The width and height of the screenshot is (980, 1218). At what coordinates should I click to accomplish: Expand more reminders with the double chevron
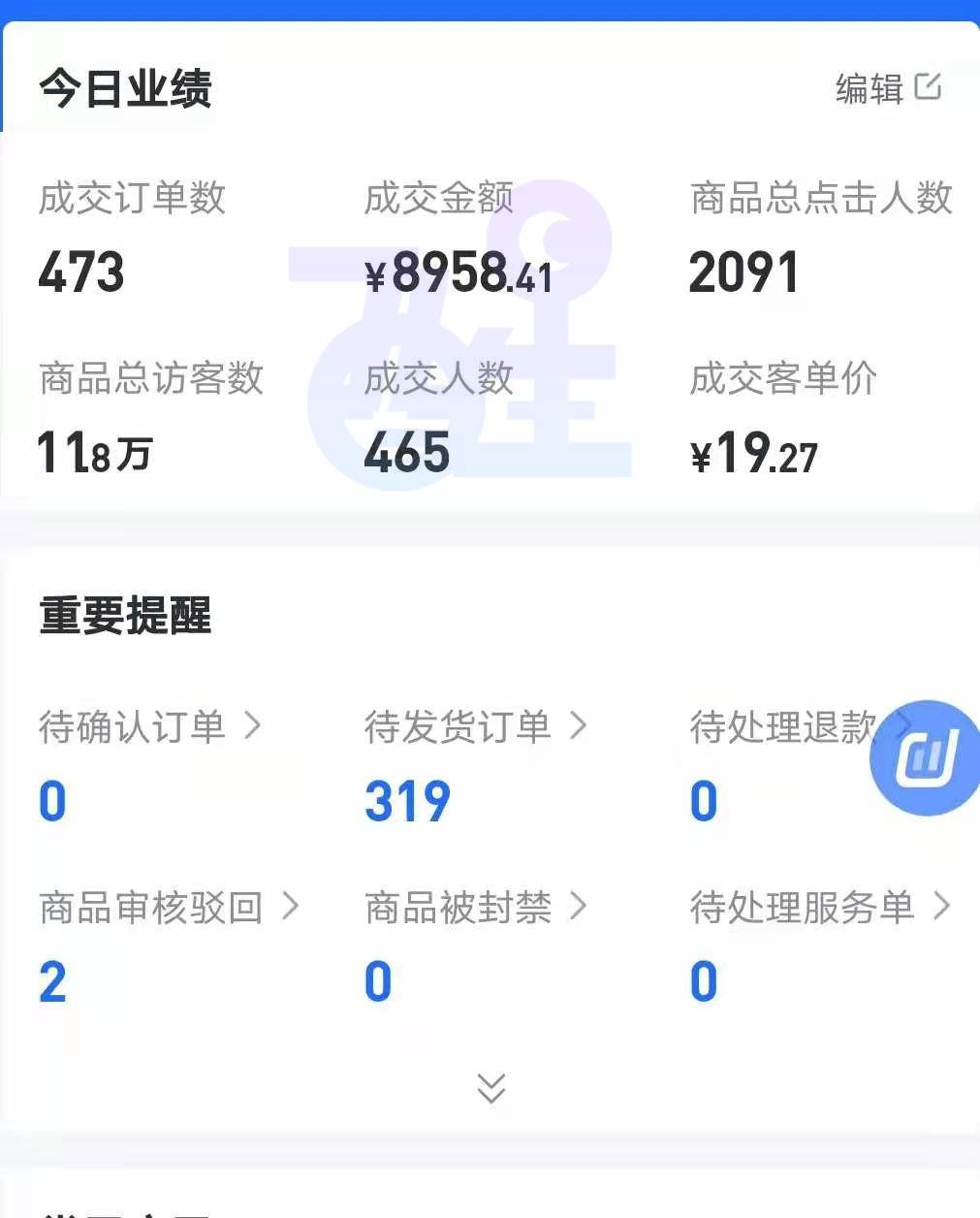pos(491,1088)
